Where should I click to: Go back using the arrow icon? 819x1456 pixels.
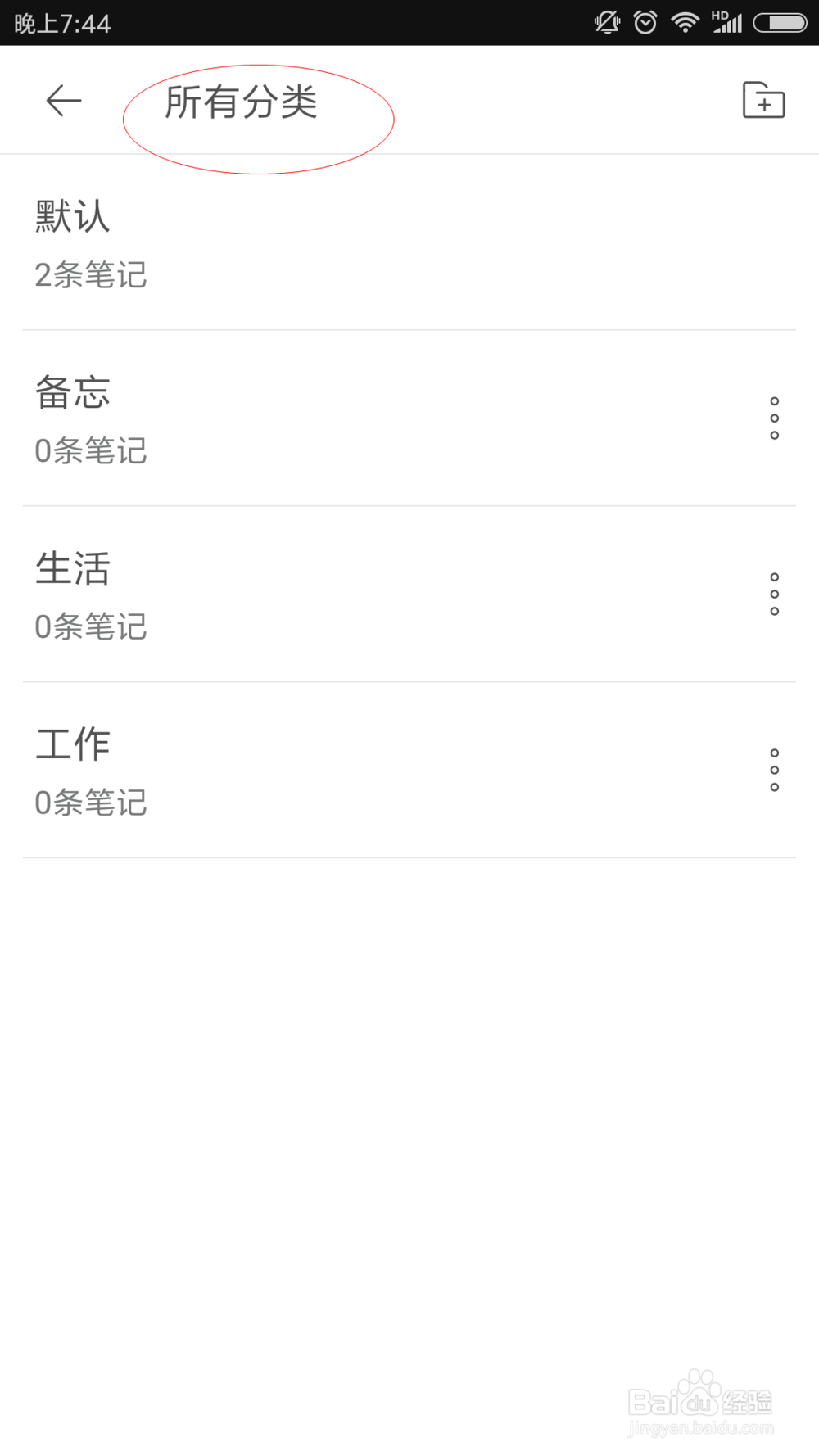pos(64,101)
